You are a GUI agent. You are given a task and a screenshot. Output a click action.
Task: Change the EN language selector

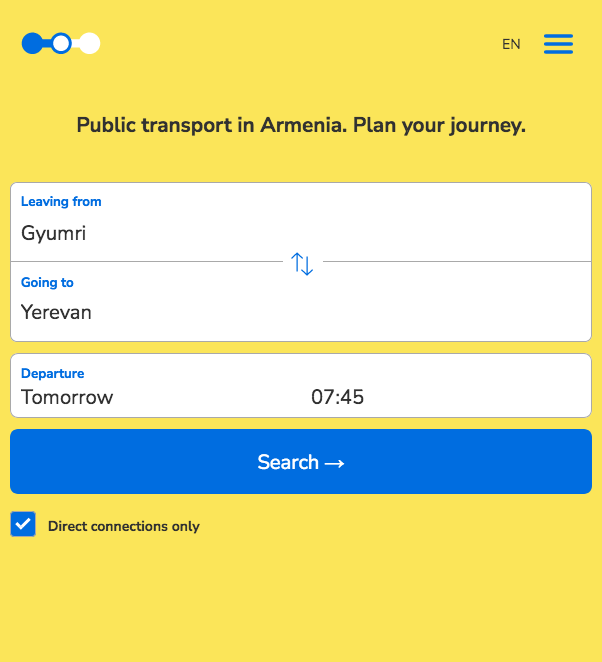click(x=511, y=44)
